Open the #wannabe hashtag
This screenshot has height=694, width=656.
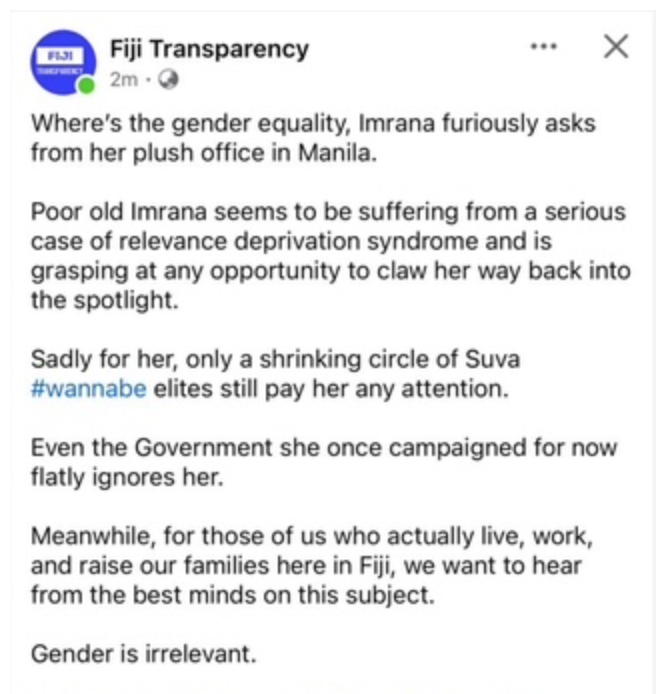point(89,389)
